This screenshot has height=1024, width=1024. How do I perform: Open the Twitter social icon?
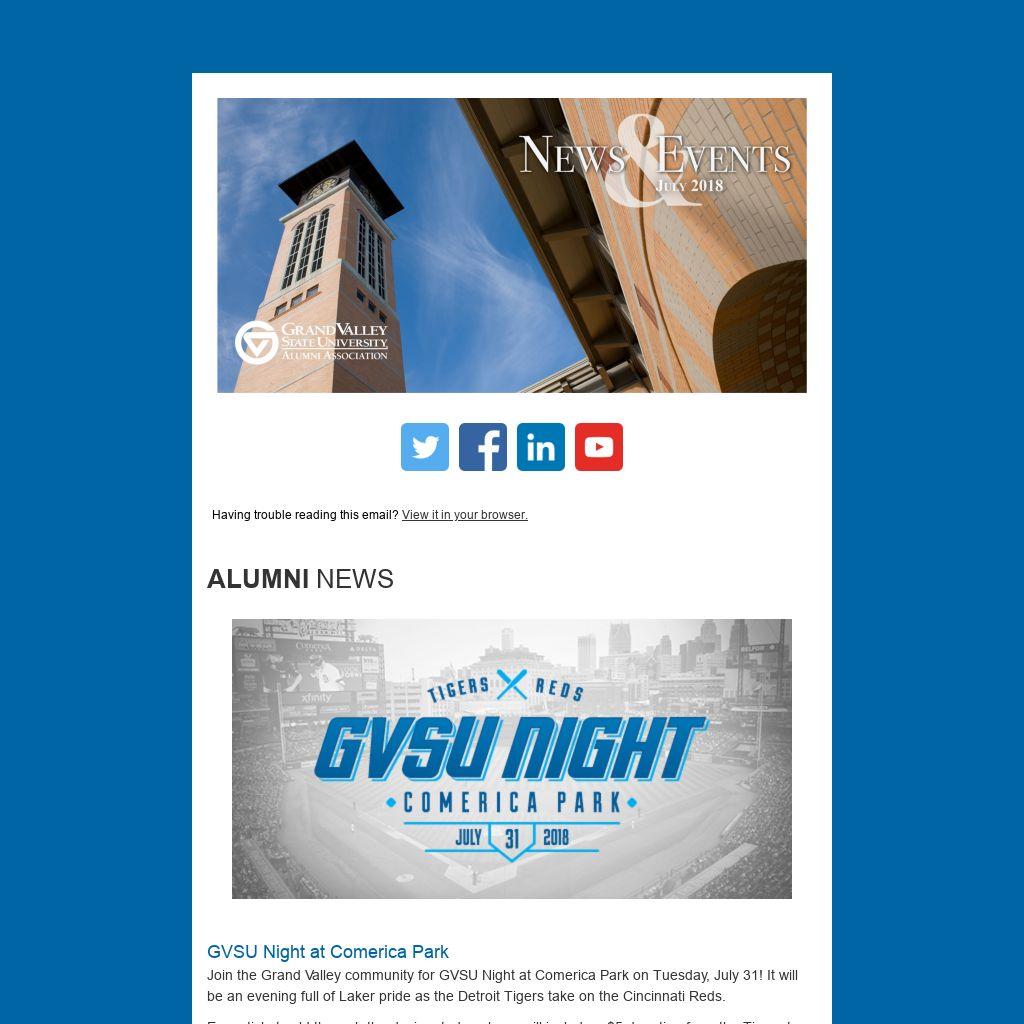(425, 447)
